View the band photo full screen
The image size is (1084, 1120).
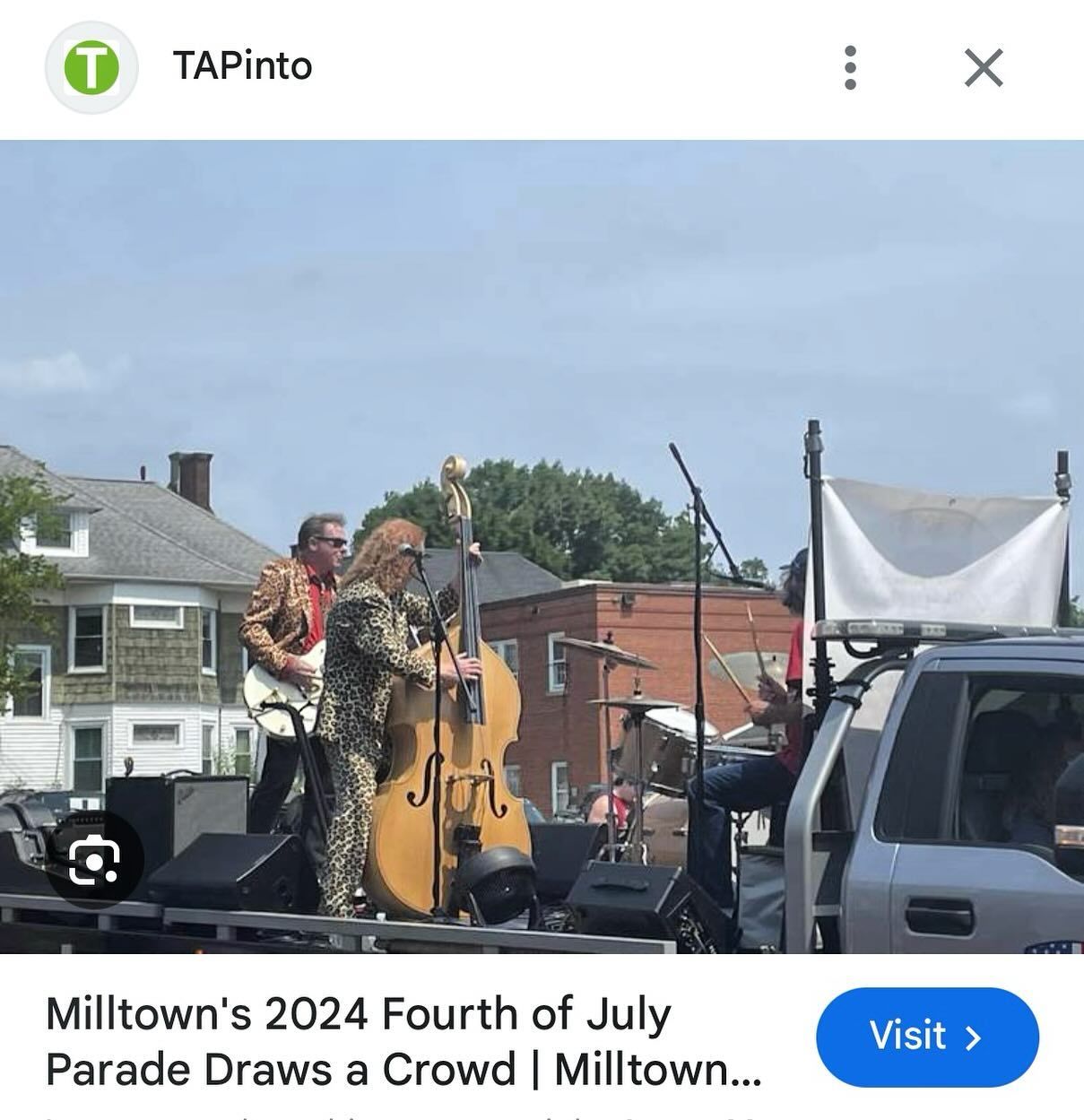pyautogui.click(x=542, y=547)
